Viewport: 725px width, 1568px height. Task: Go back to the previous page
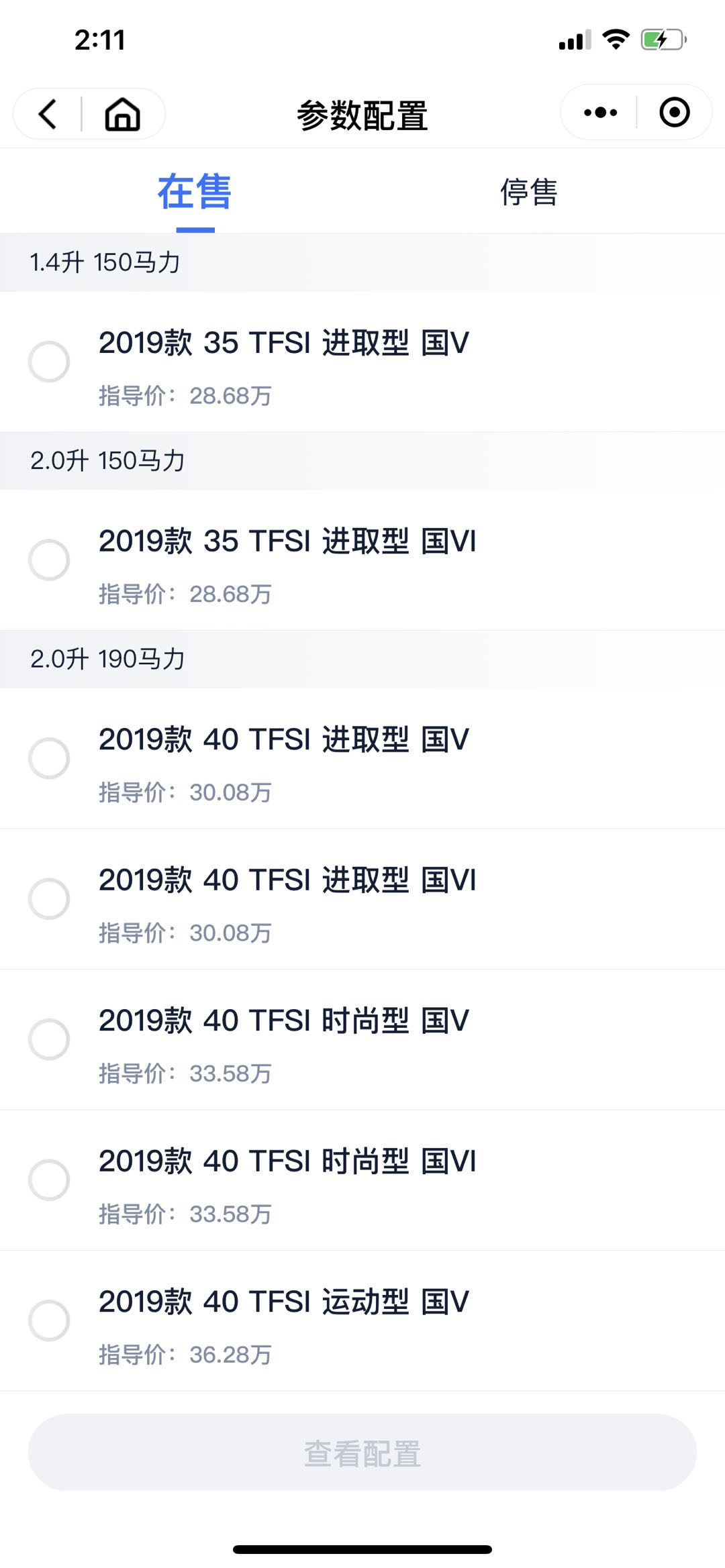pos(48,114)
